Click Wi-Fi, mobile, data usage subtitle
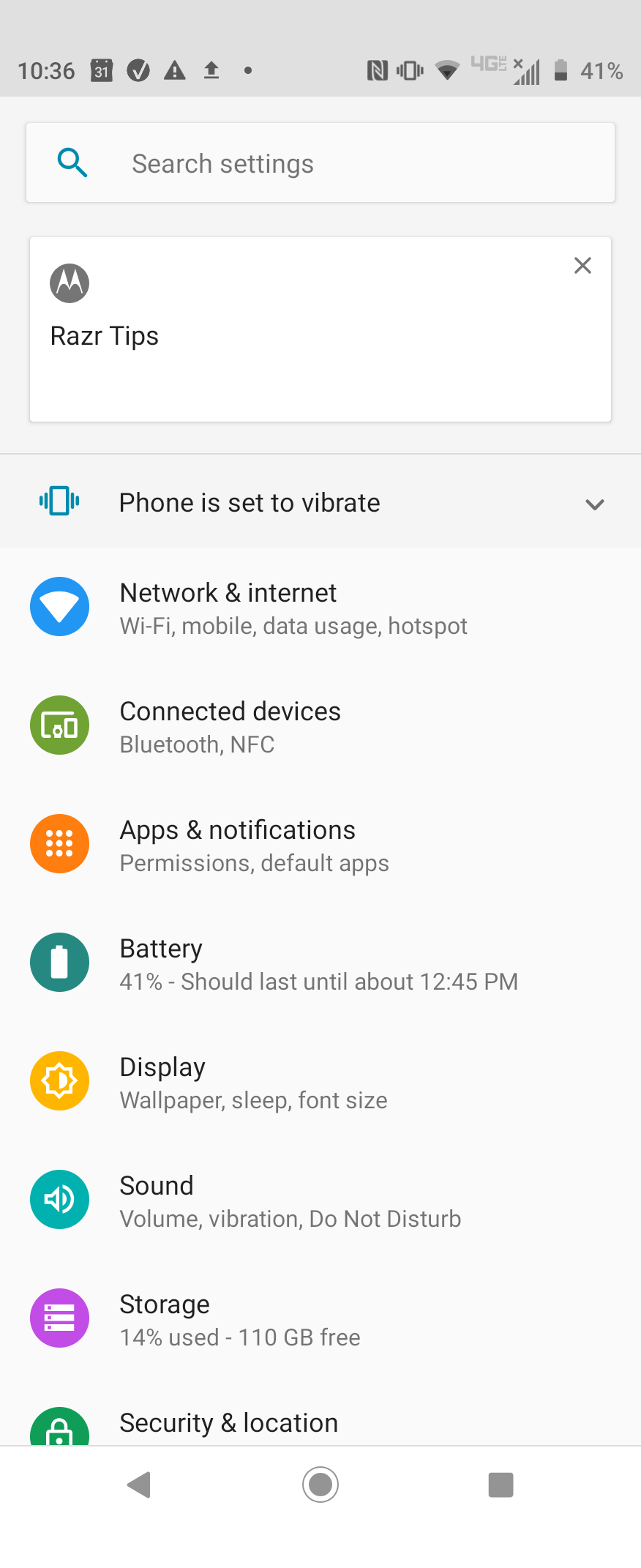The image size is (641, 1568). click(x=293, y=626)
